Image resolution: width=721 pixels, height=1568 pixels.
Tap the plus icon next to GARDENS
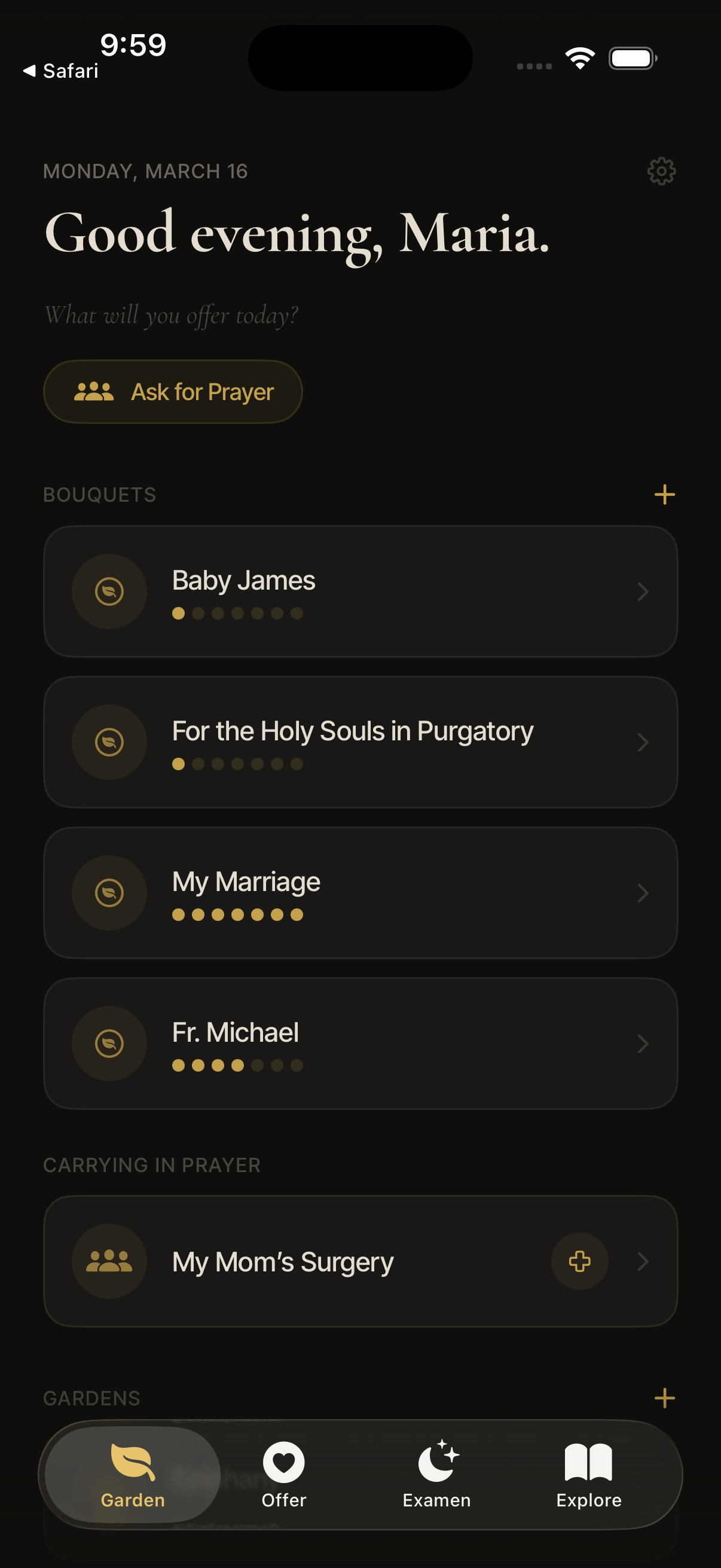(664, 1398)
